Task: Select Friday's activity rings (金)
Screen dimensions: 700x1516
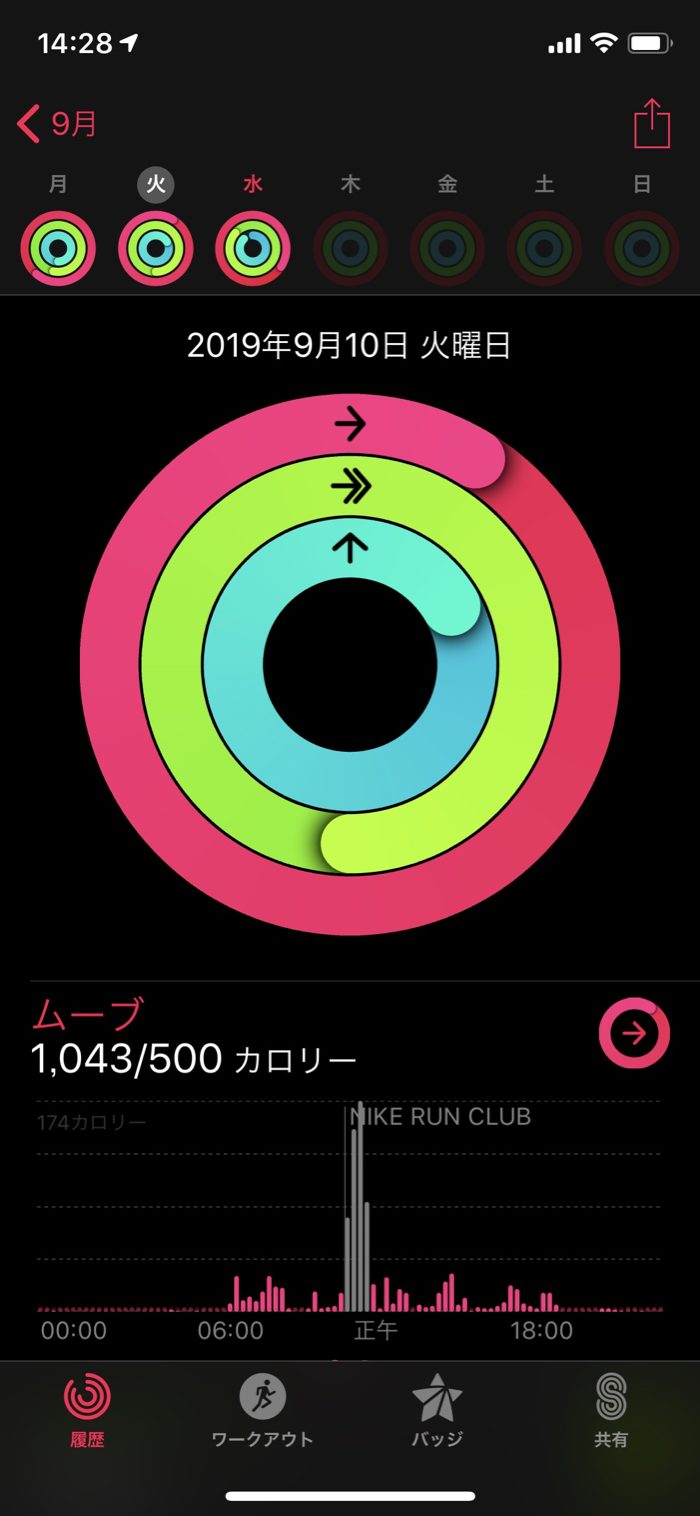Action: point(448,248)
